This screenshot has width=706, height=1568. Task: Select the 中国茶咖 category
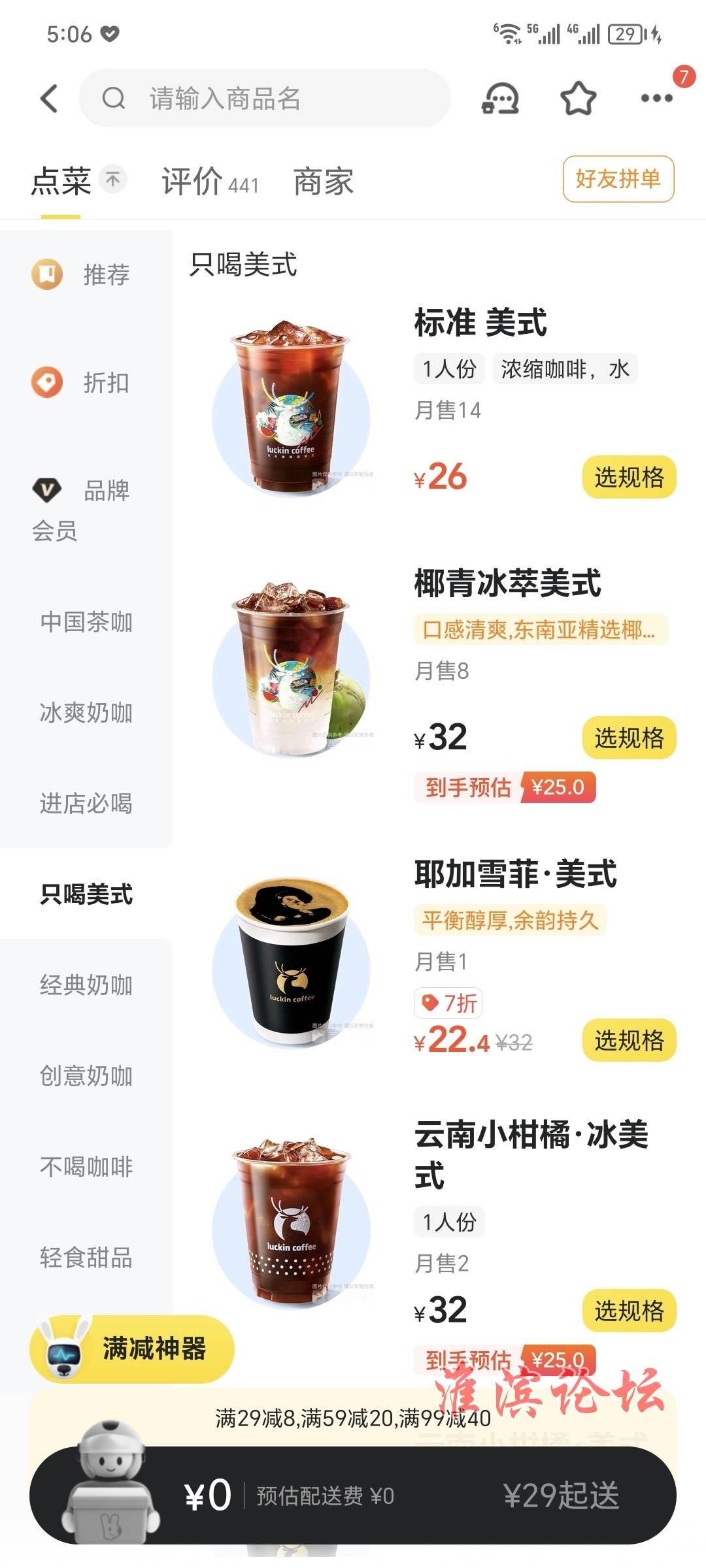[x=86, y=621]
